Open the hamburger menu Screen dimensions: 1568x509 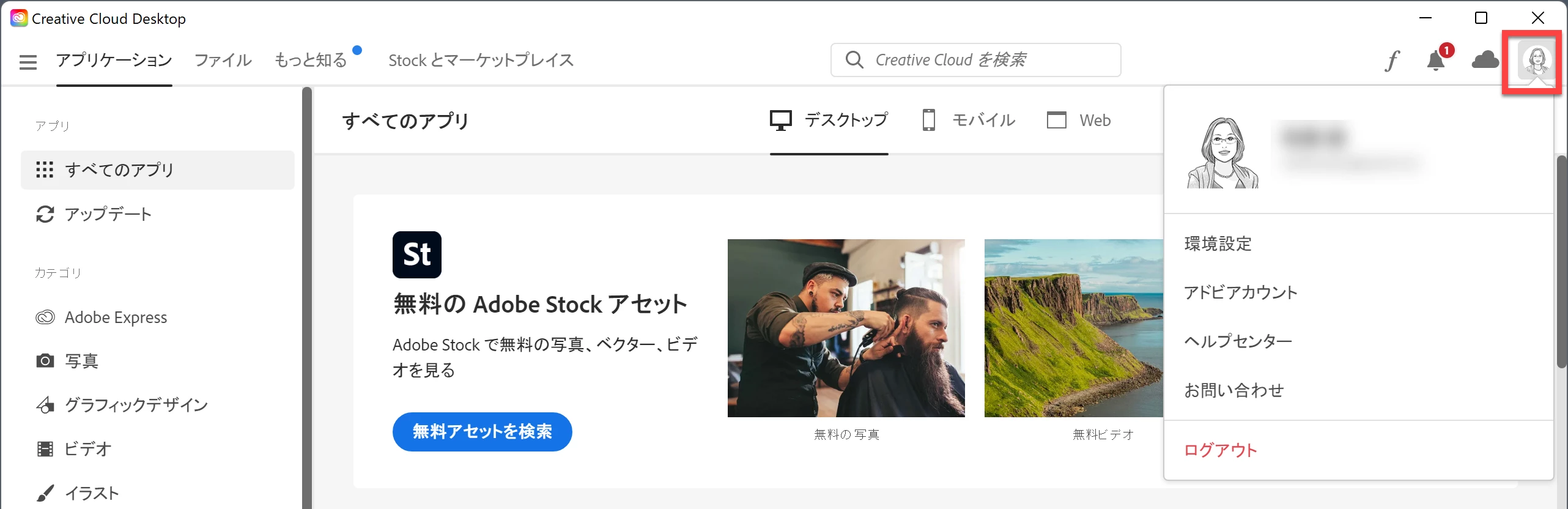[28, 61]
